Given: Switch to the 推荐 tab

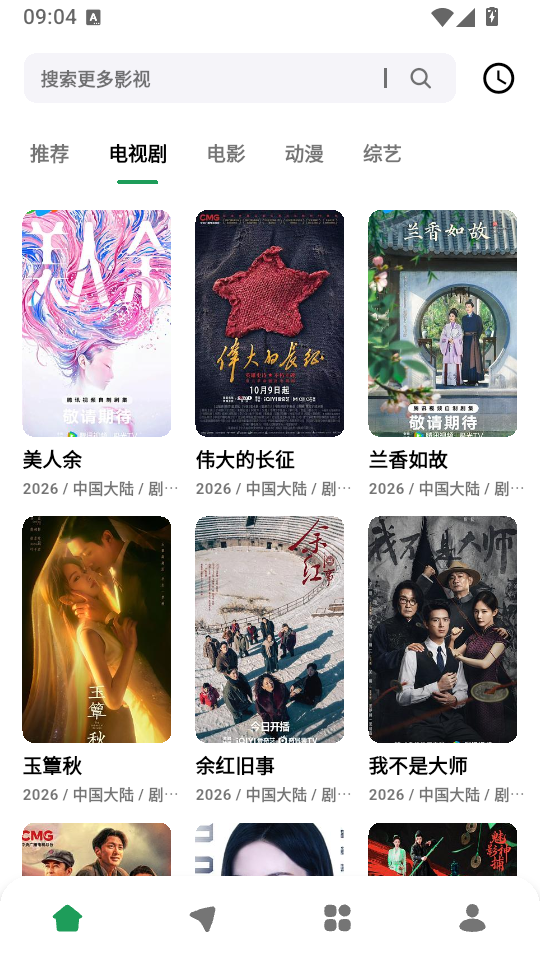Looking at the screenshot, I should coord(50,154).
